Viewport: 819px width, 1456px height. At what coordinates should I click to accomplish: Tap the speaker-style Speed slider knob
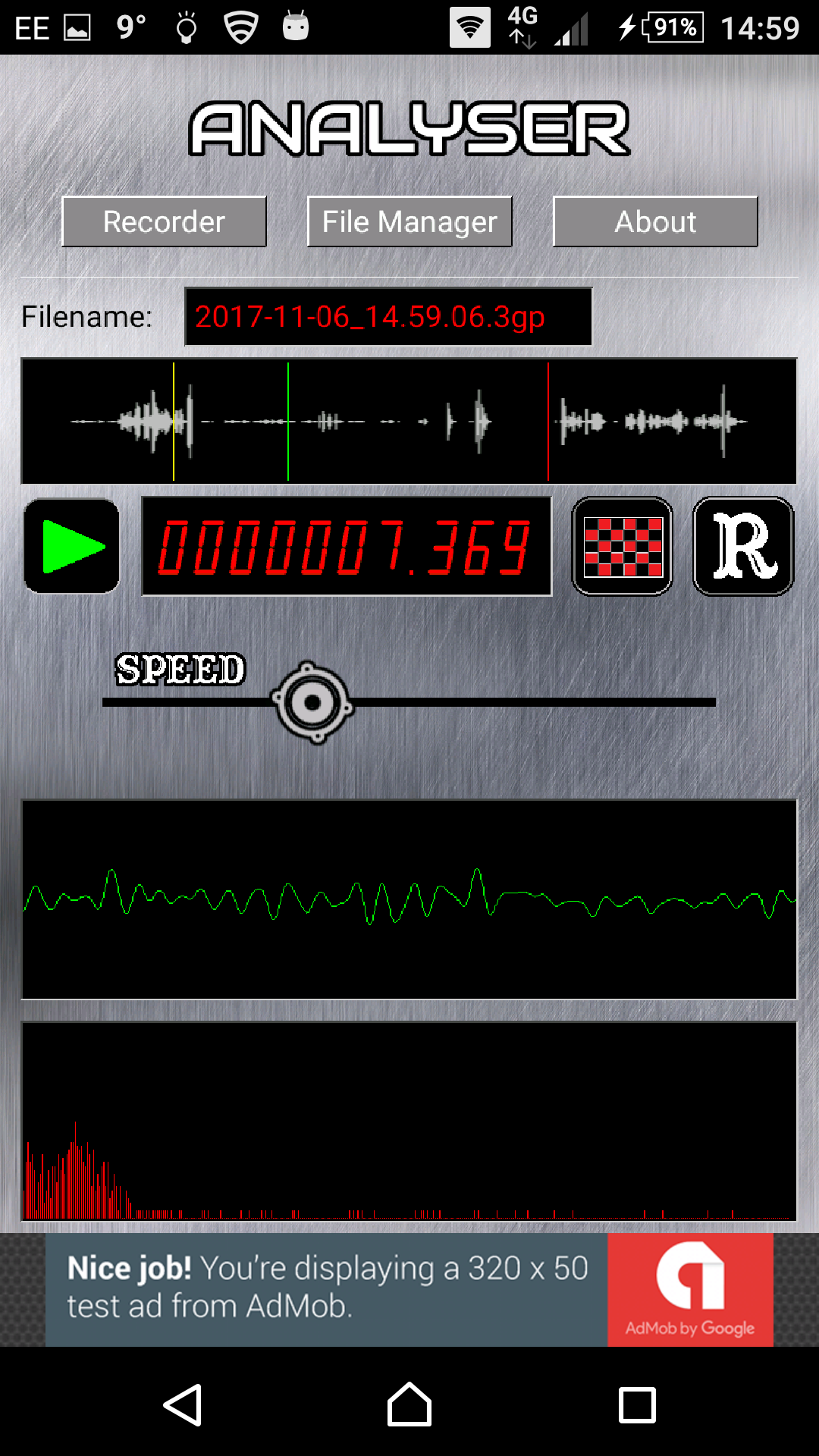tap(312, 701)
